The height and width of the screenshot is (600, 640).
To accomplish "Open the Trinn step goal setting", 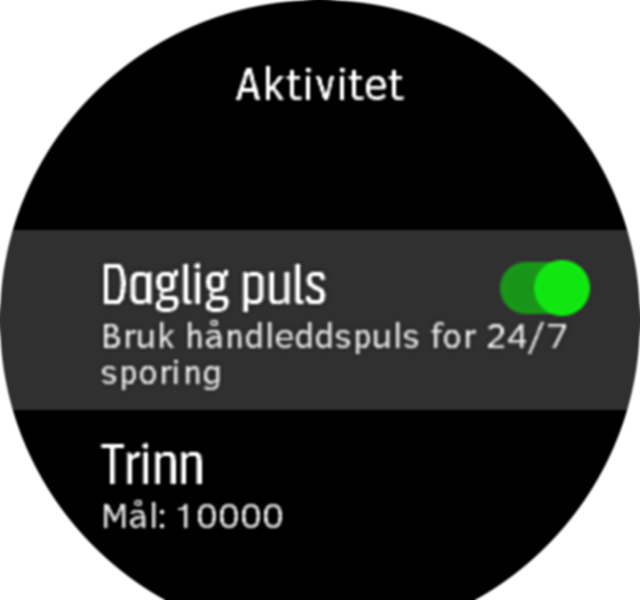I will pos(193,486).
